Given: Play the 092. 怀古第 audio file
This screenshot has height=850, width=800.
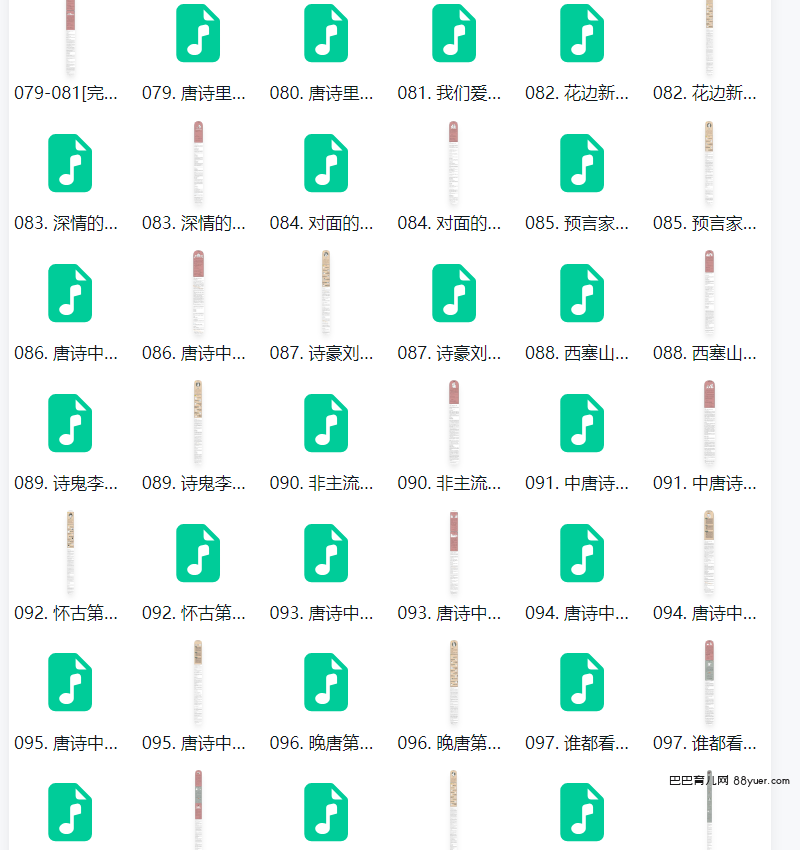Looking at the screenshot, I should pos(198,553).
